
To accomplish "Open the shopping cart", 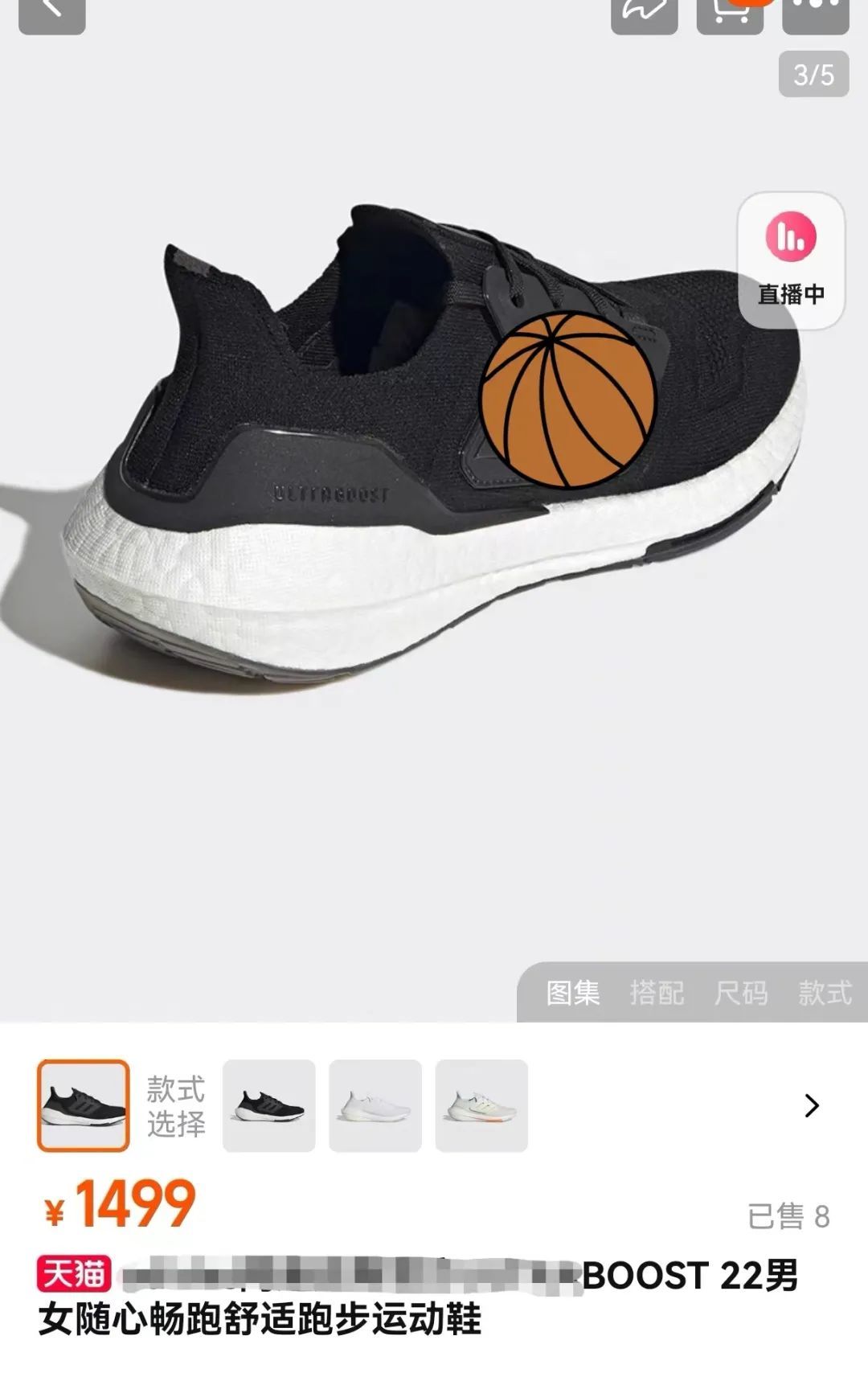I will click(730, 11).
